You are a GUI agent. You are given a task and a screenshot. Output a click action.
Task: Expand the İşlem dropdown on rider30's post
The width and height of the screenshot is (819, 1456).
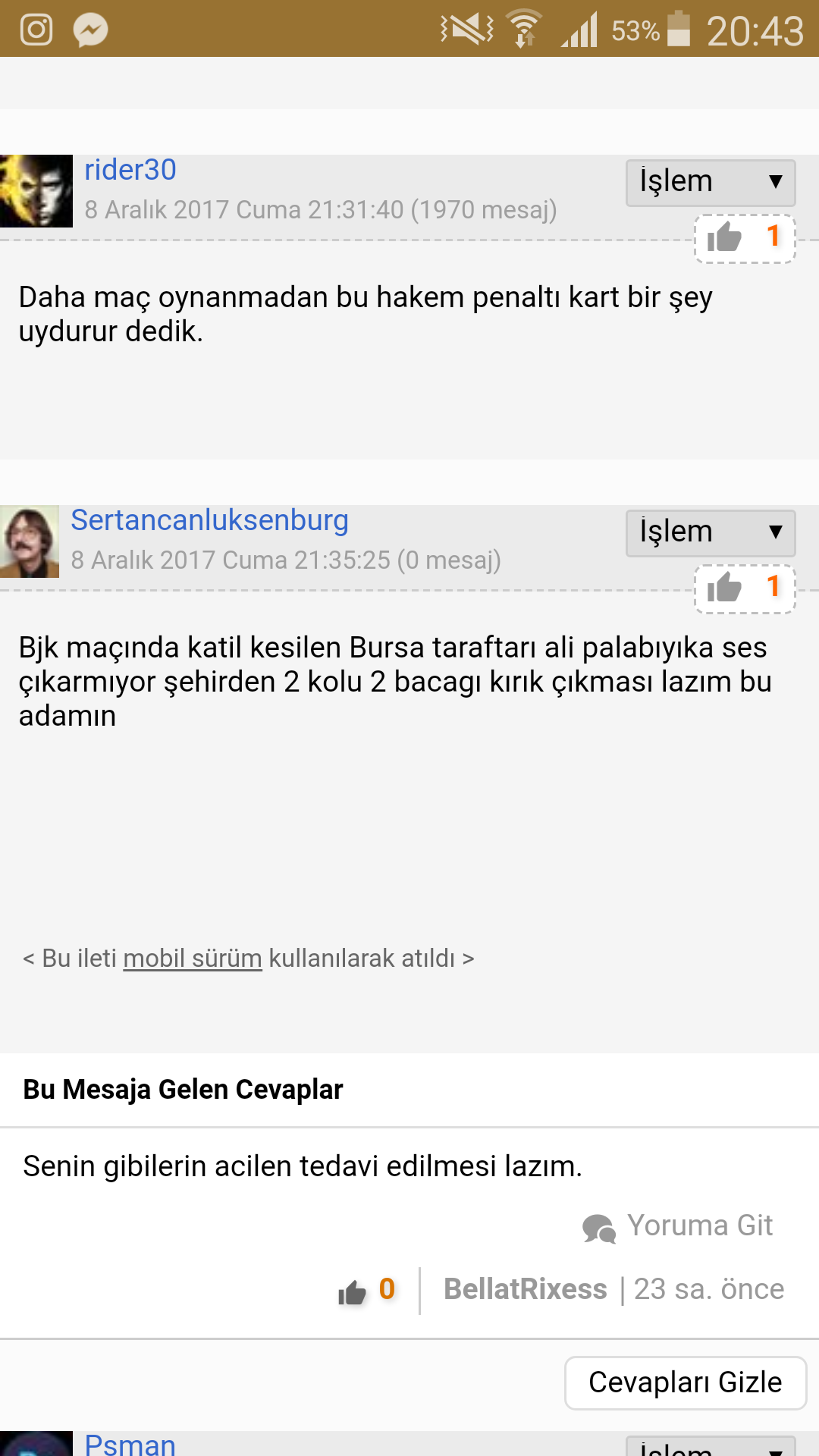[x=710, y=182]
